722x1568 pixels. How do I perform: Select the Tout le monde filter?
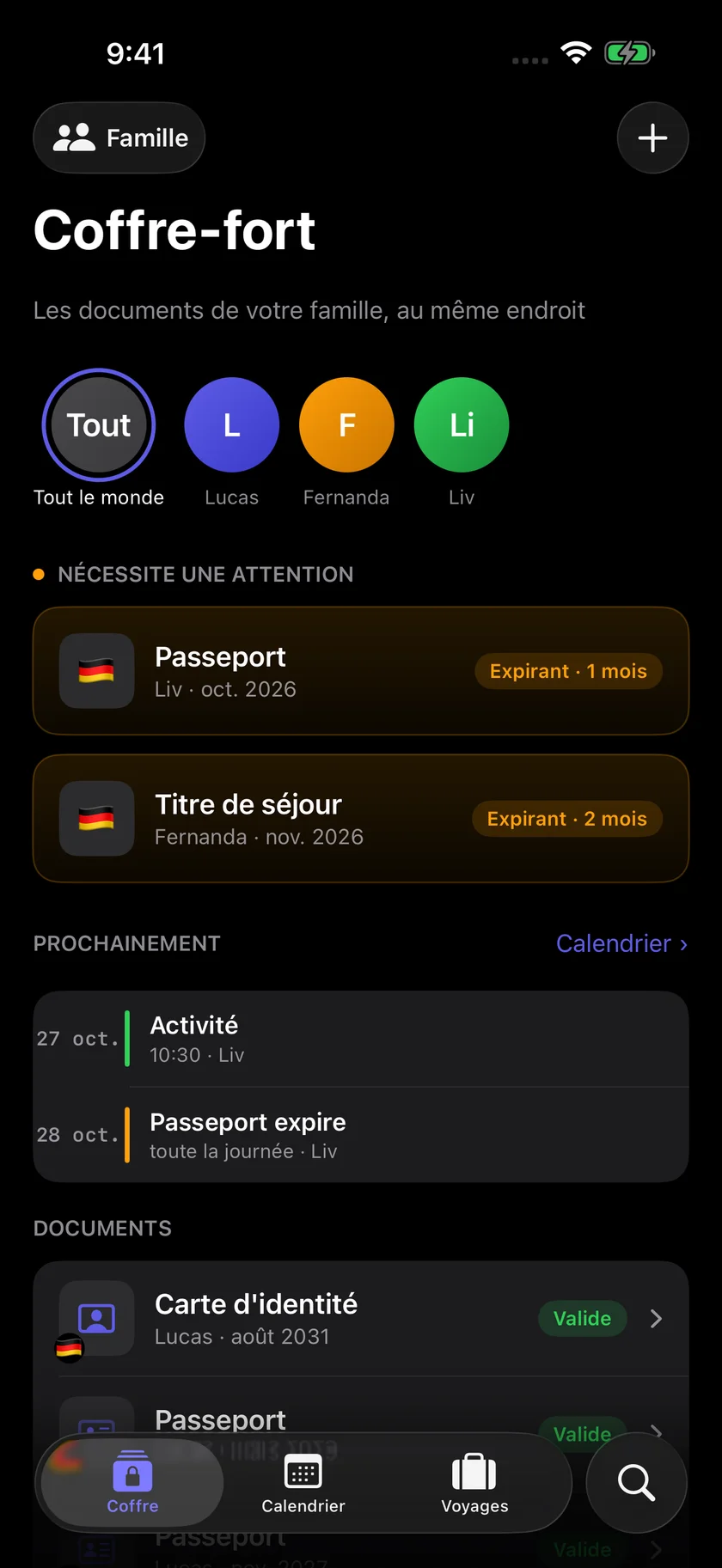click(99, 439)
